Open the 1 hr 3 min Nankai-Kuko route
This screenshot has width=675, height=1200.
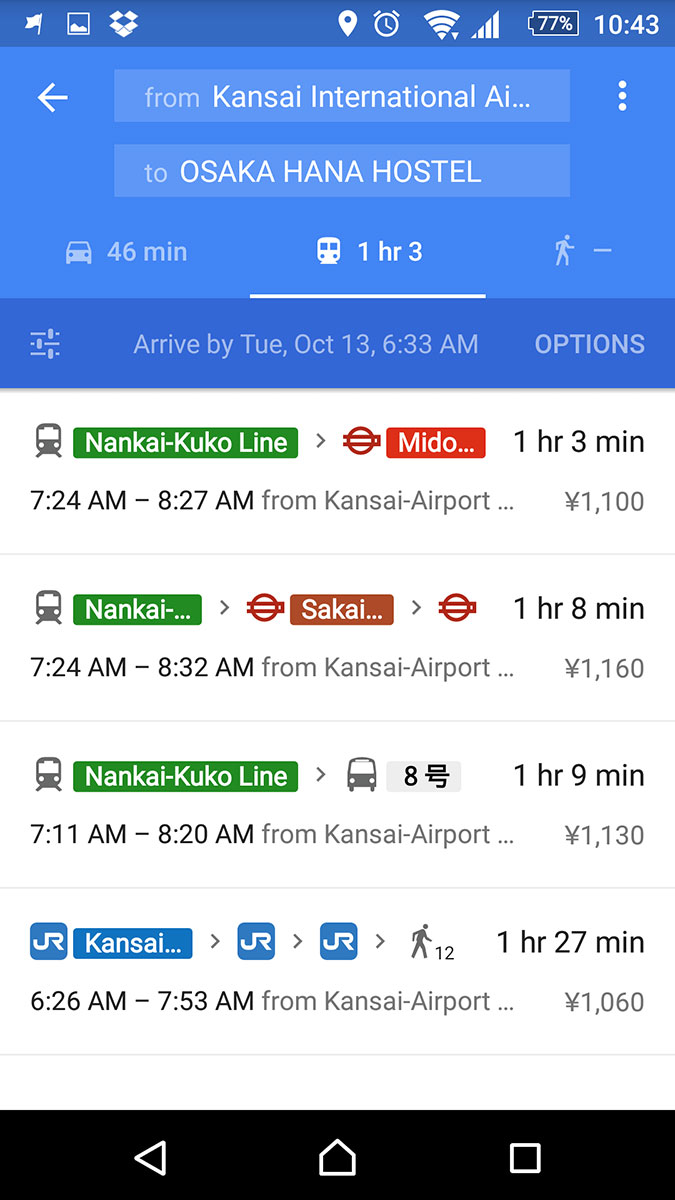[x=337, y=471]
